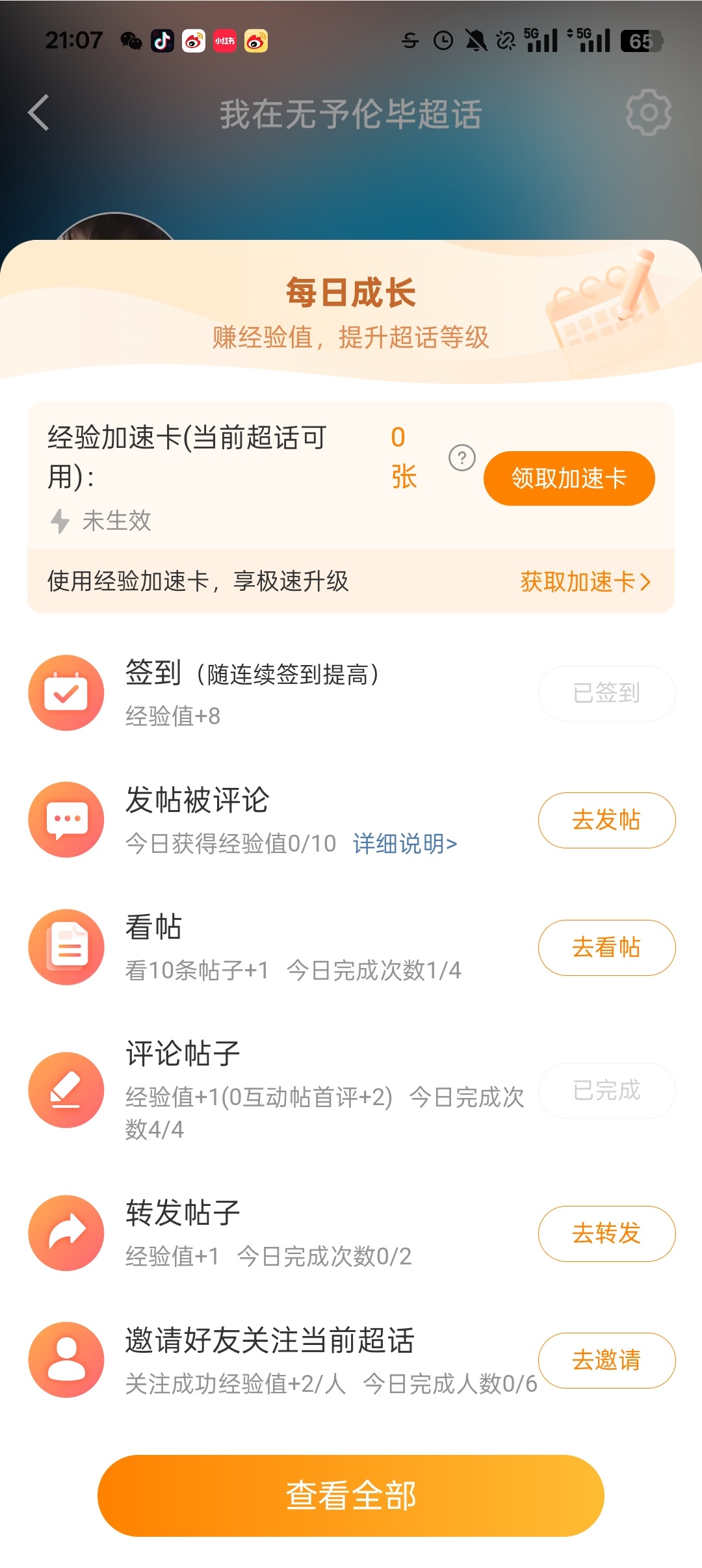Tap 去看帖 to browse posts

click(606, 947)
